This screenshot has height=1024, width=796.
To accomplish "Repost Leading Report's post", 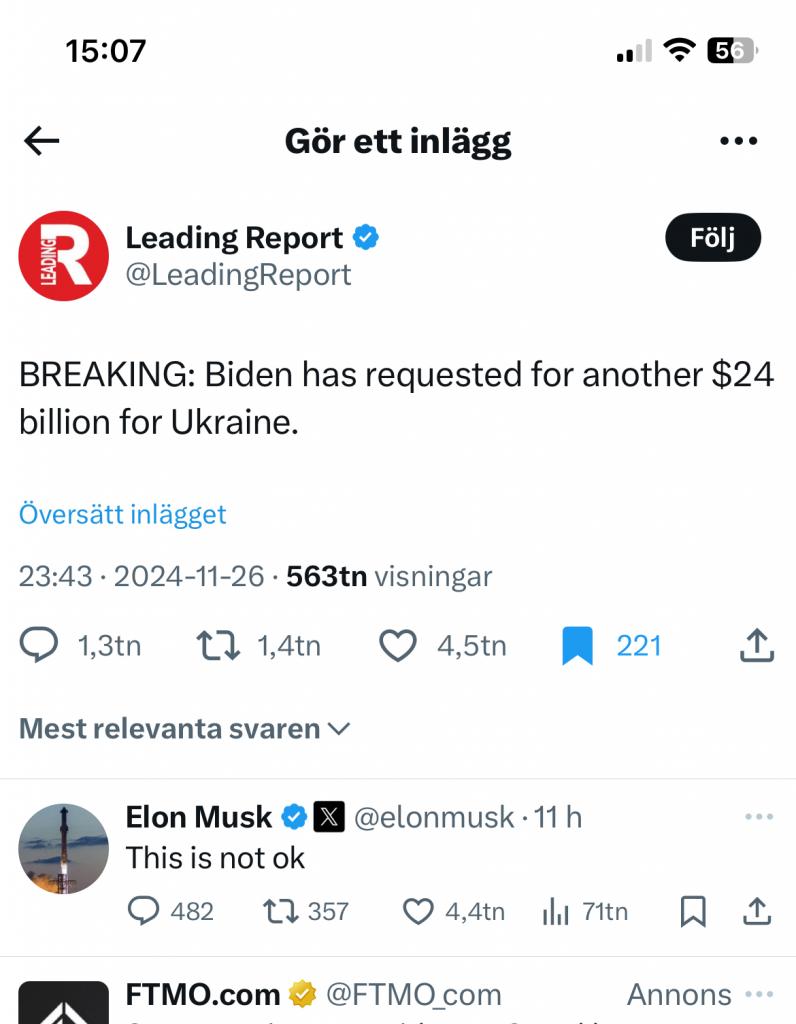I will pyautogui.click(x=217, y=646).
